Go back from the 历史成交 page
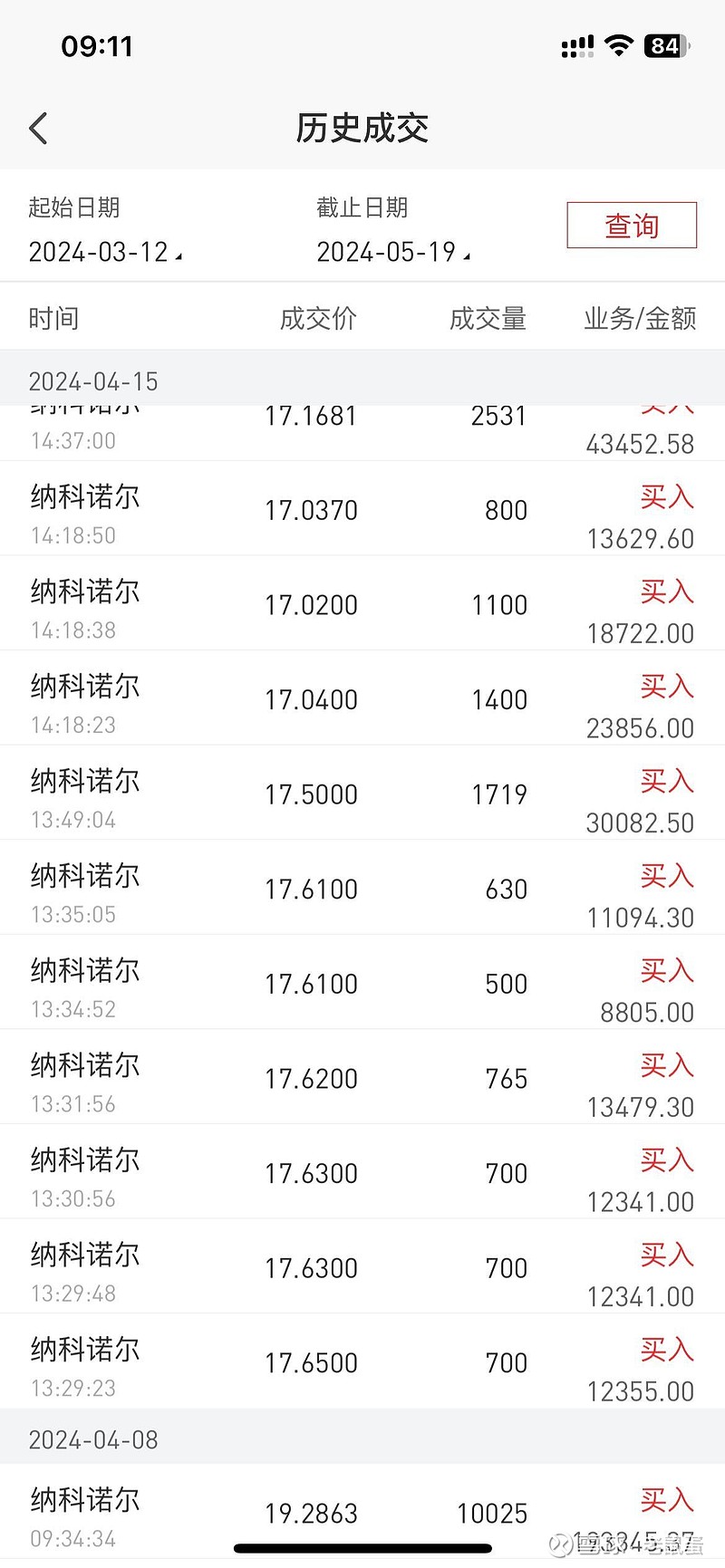 (x=38, y=129)
